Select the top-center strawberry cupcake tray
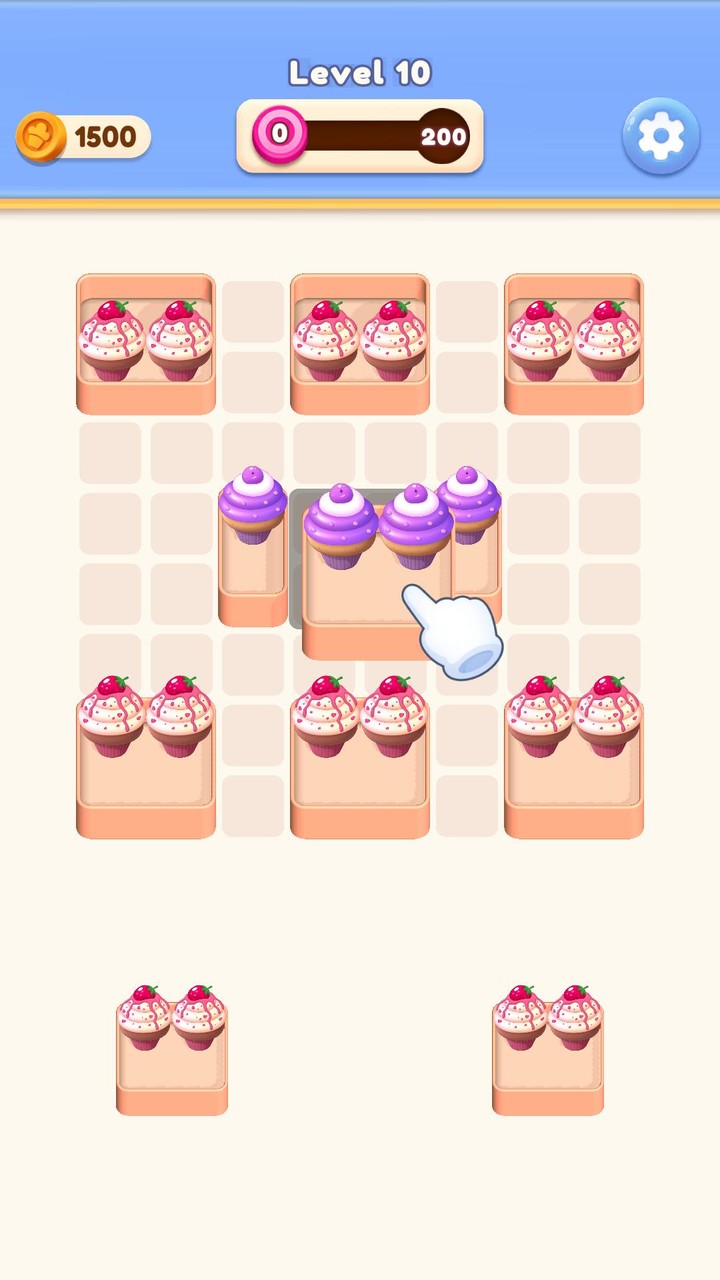This screenshot has height=1280, width=720. point(360,340)
